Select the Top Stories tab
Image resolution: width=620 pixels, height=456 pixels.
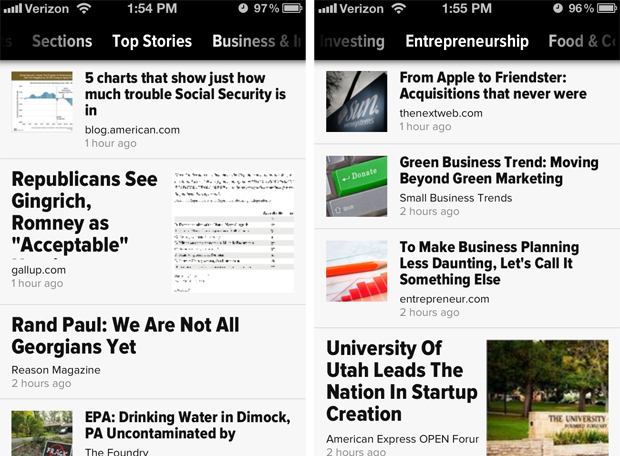click(x=152, y=41)
